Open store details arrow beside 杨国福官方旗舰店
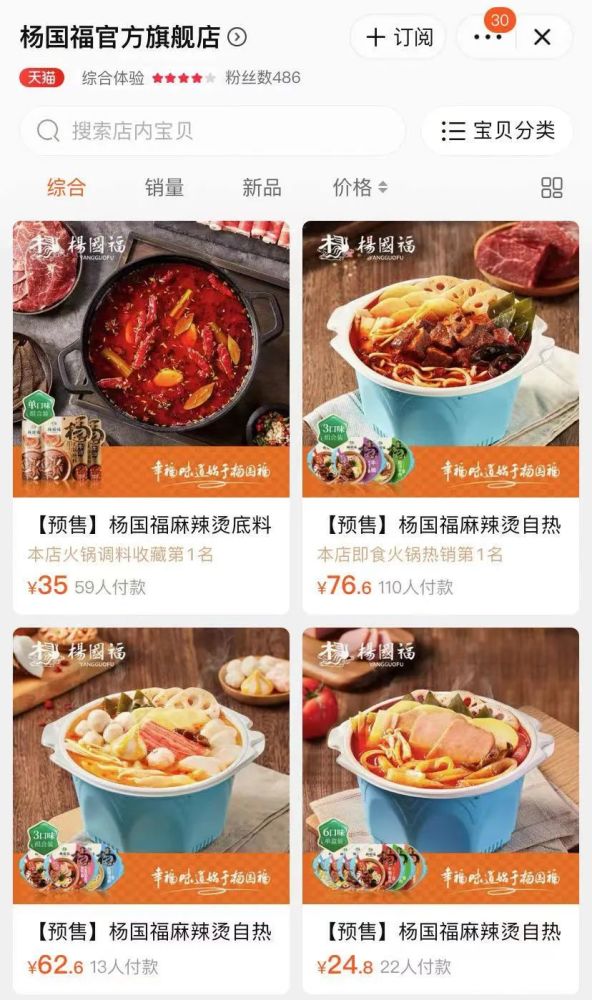Image resolution: width=592 pixels, height=1000 pixels. (237, 37)
